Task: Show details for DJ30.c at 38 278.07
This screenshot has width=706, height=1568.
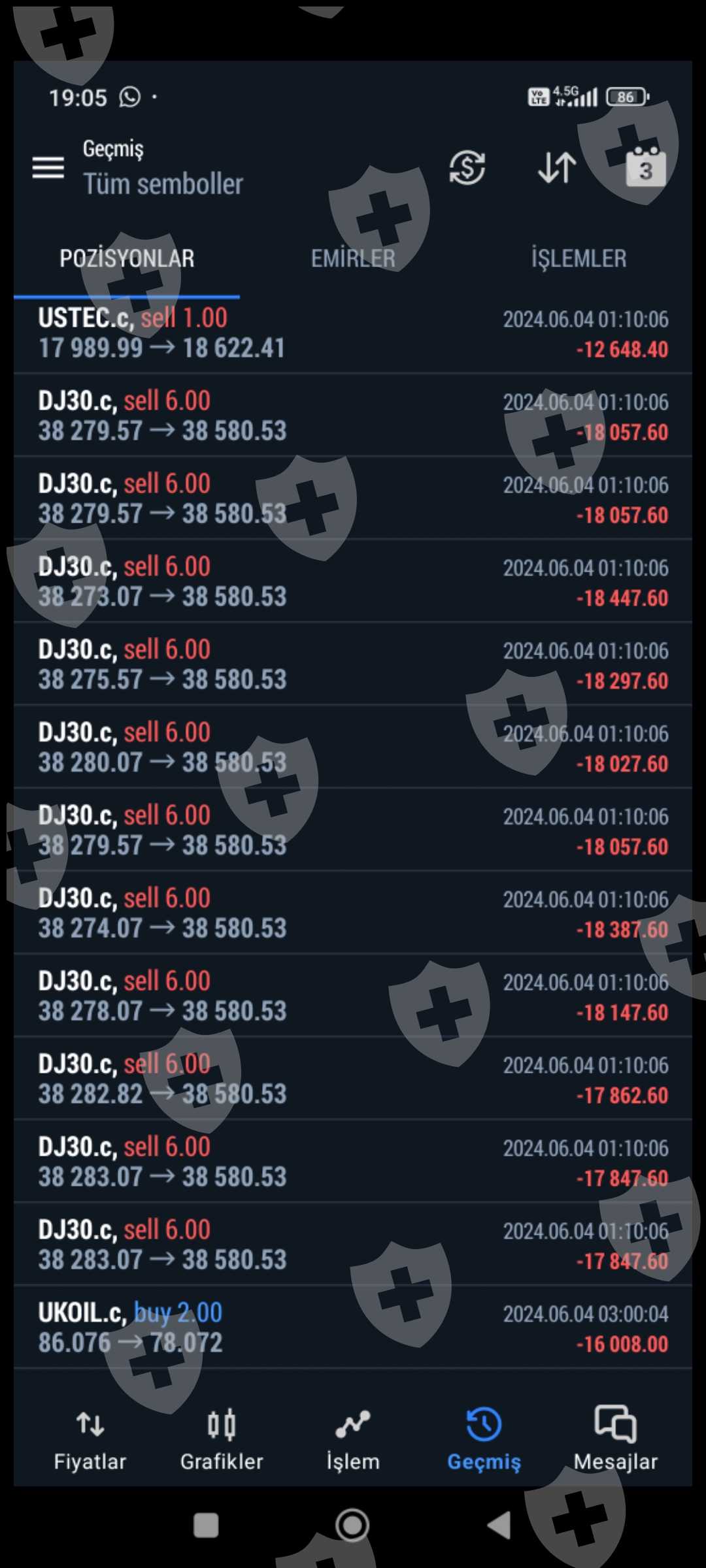Action: 353,996
